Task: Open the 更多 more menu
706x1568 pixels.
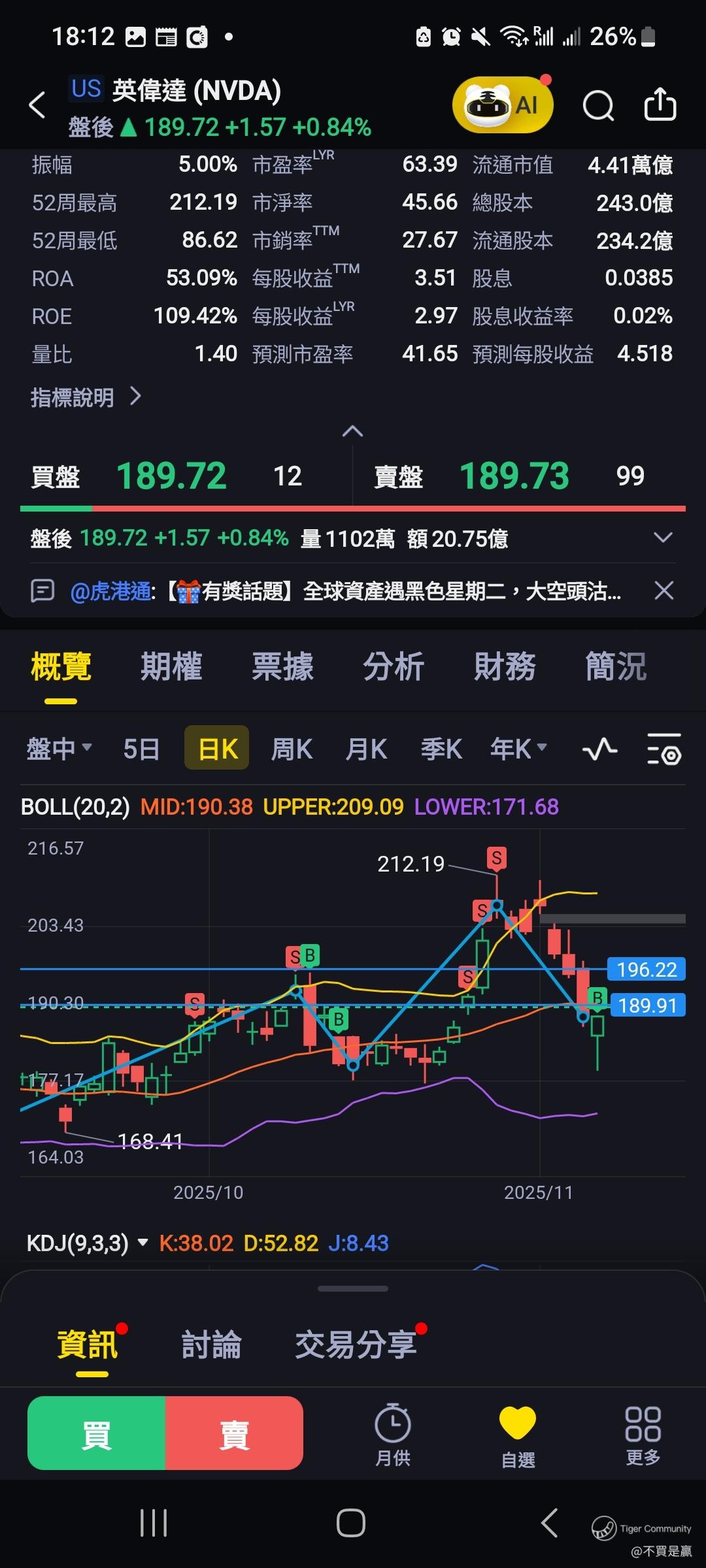Action: pos(643,1433)
